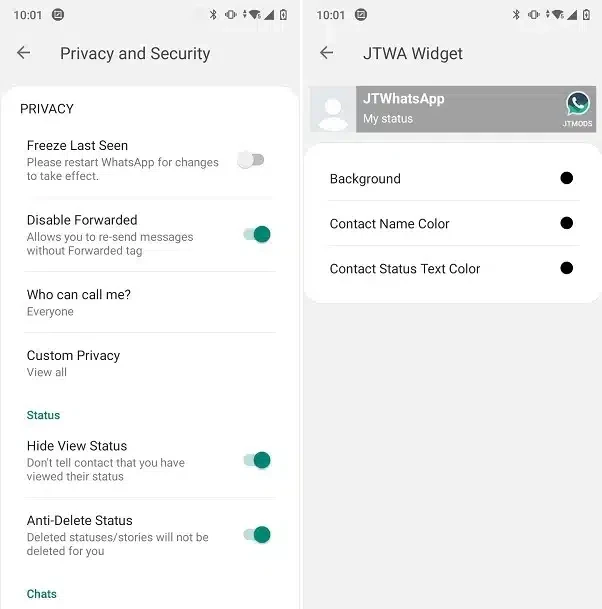Change the Contact Name Color
The width and height of the screenshot is (602, 609).
point(566,224)
